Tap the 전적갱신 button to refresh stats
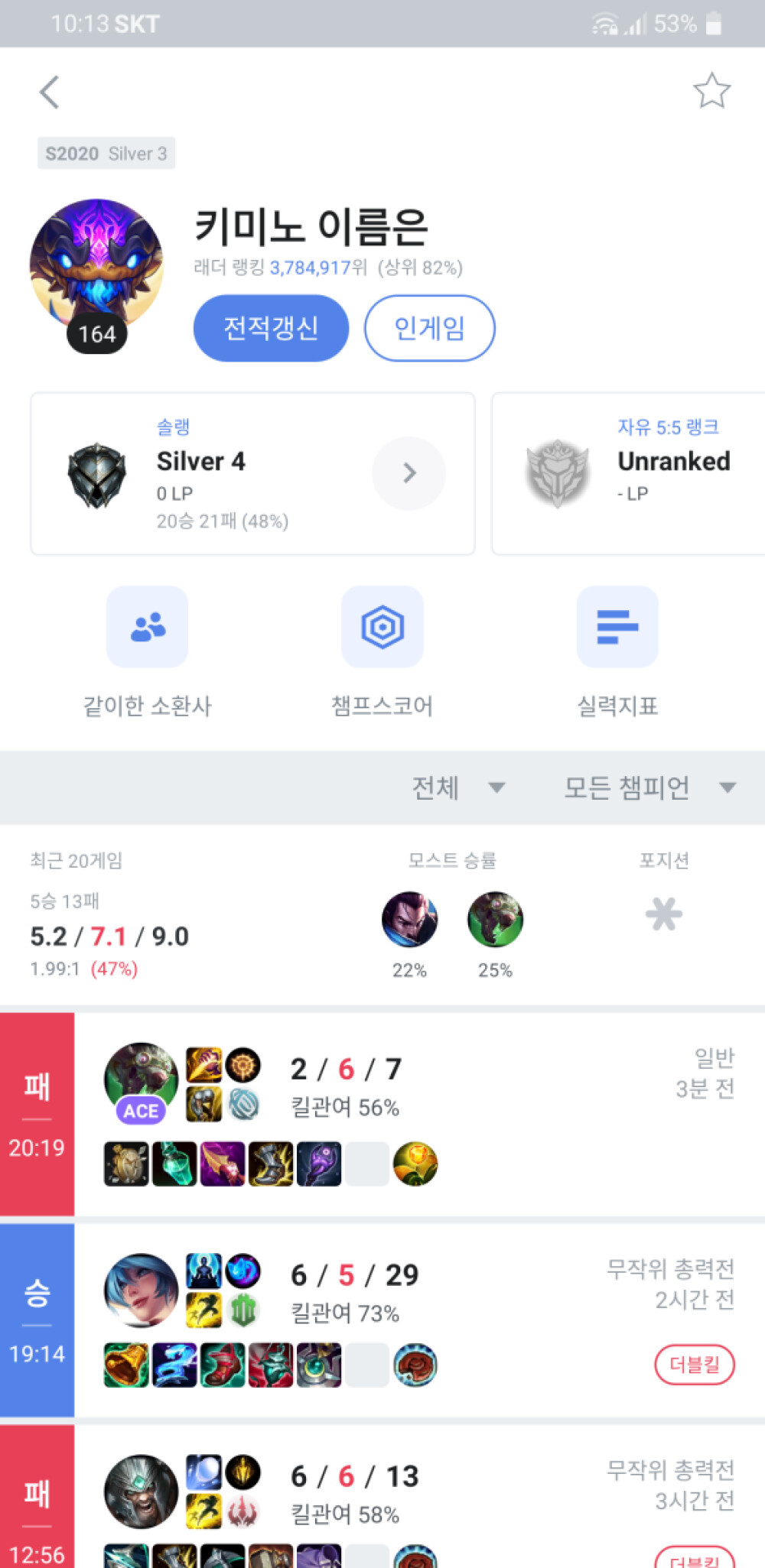The height and width of the screenshot is (1568, 765). [271, 328]
